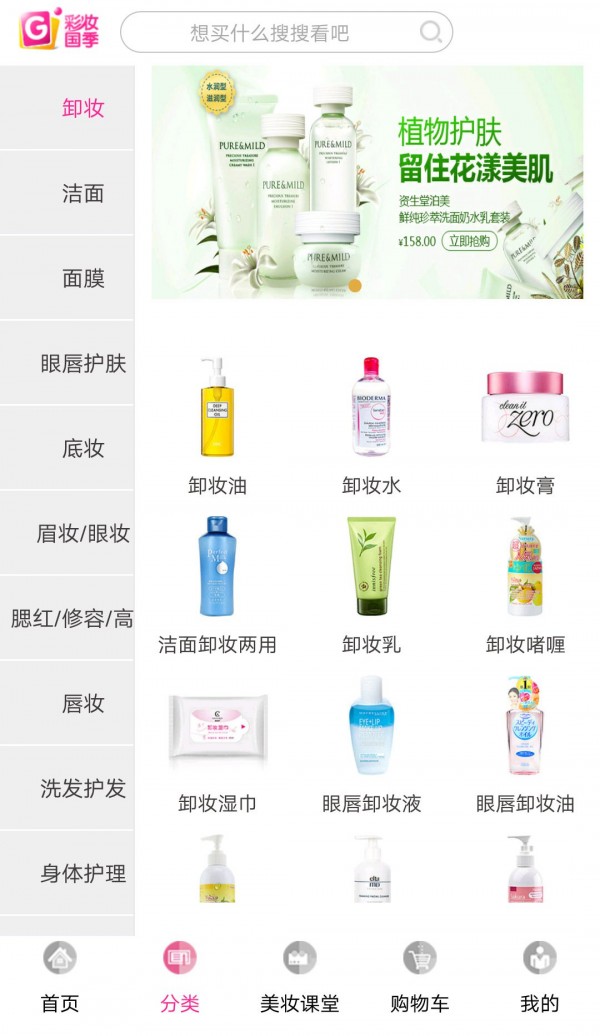Switch to the 美妆课堂 tab

[x=300, y=977]
